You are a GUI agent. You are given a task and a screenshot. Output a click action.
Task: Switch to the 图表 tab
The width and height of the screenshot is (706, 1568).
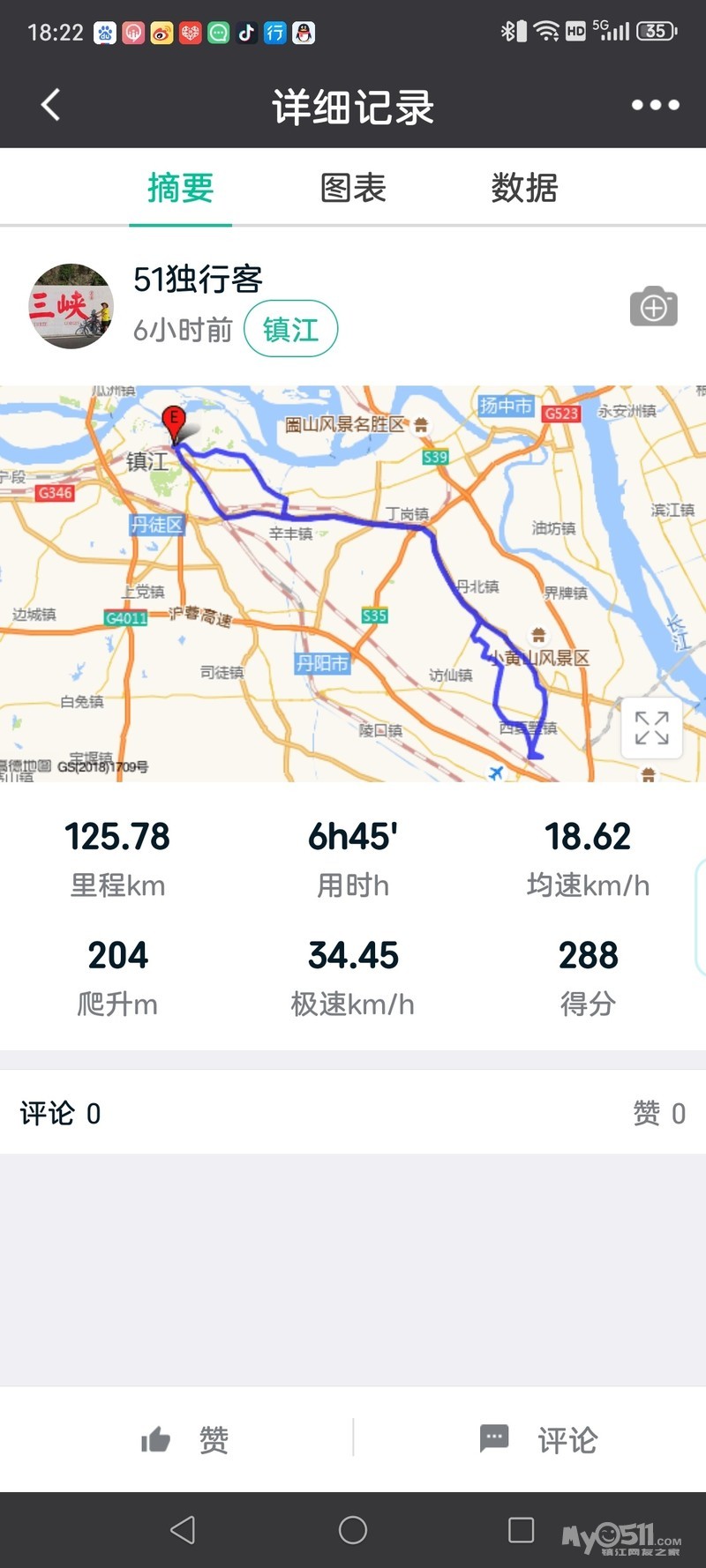pyautogui.click(x=353, y=188)
